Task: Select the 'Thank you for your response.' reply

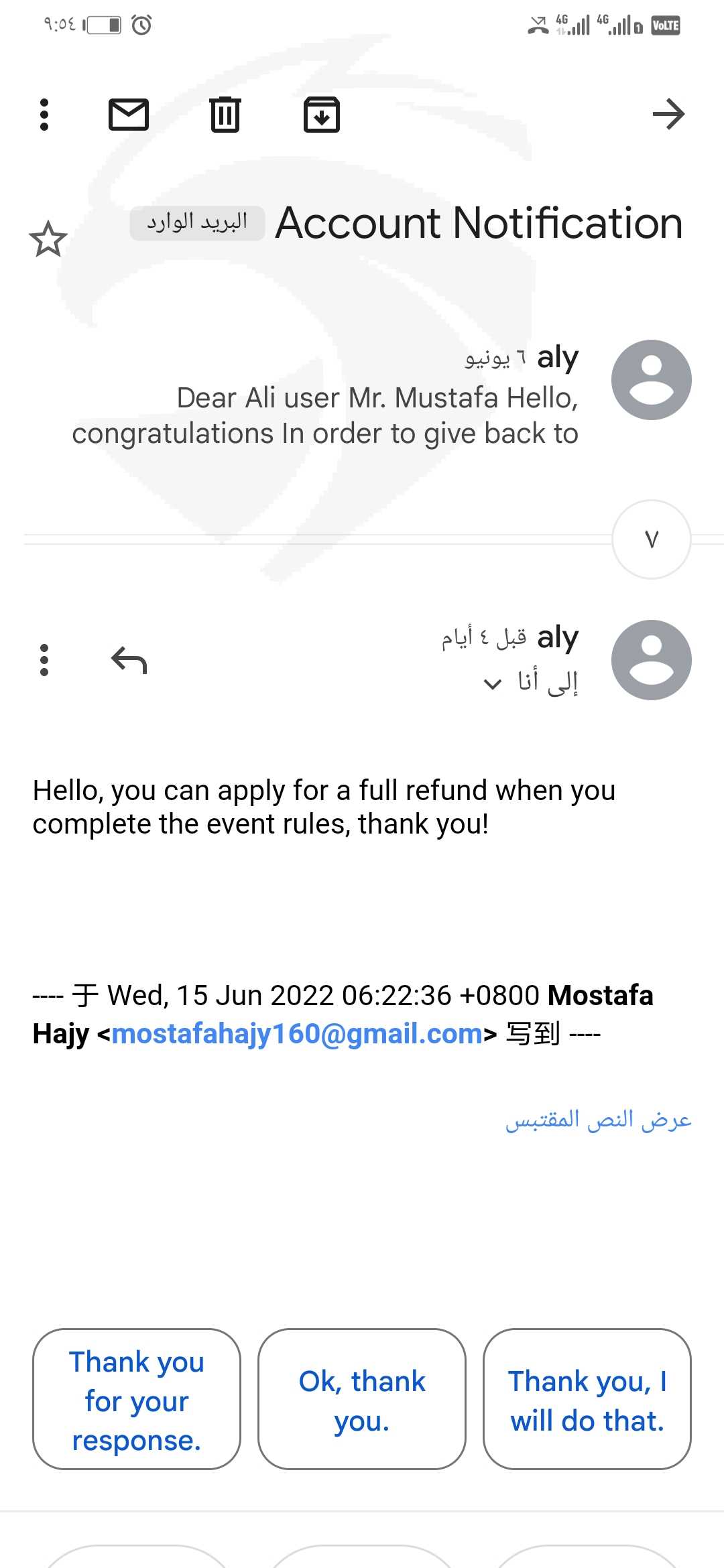Action: point(137,1399)
